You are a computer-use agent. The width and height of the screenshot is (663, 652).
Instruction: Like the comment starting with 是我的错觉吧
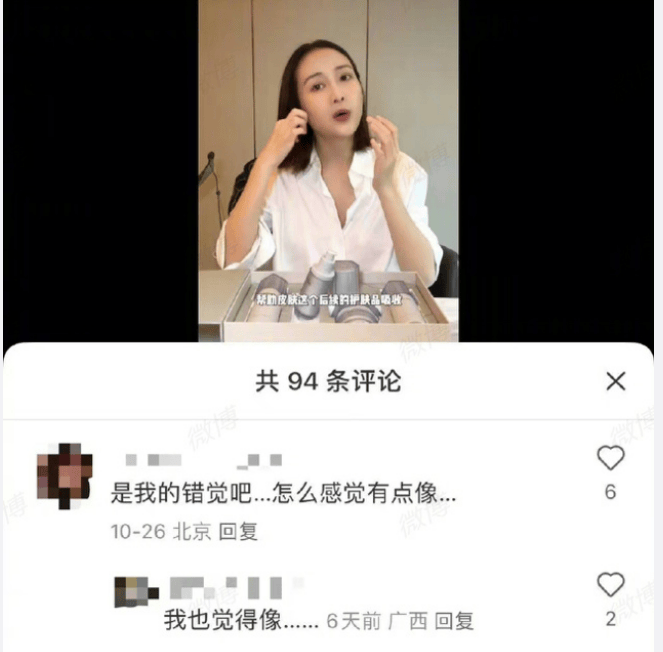[610, 459]
